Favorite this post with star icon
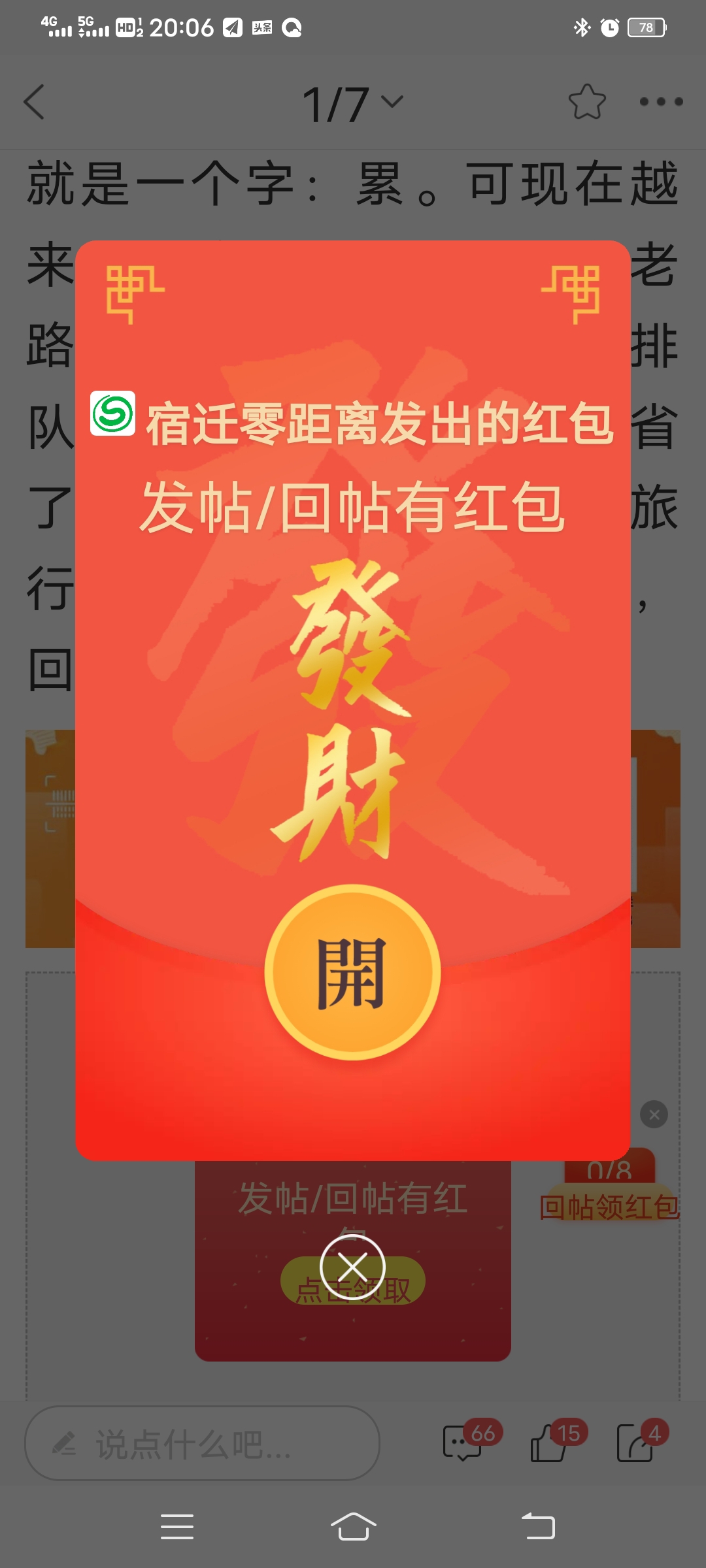 coord(586,102)
